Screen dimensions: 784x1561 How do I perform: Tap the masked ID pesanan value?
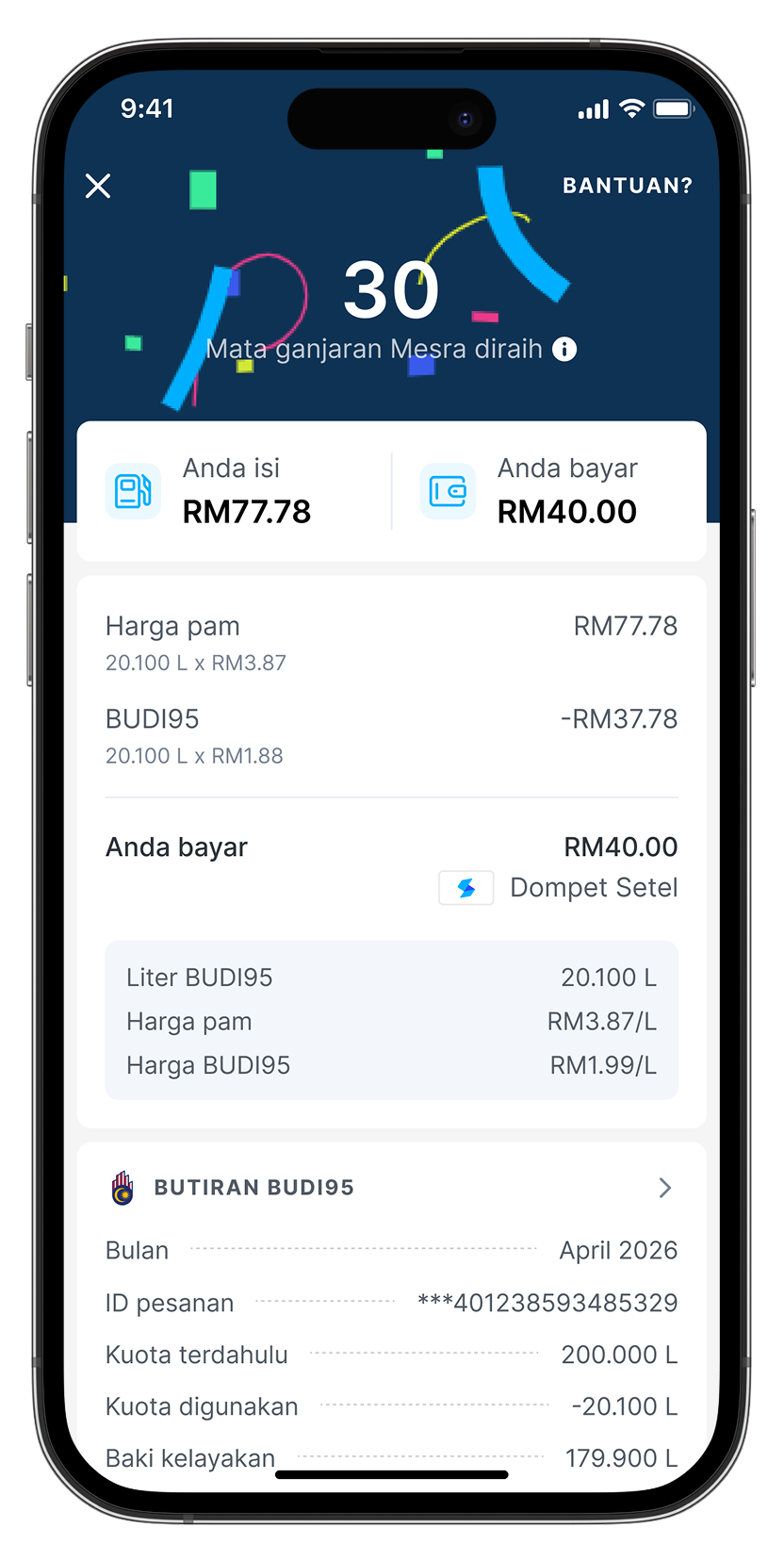(551, 1303)
